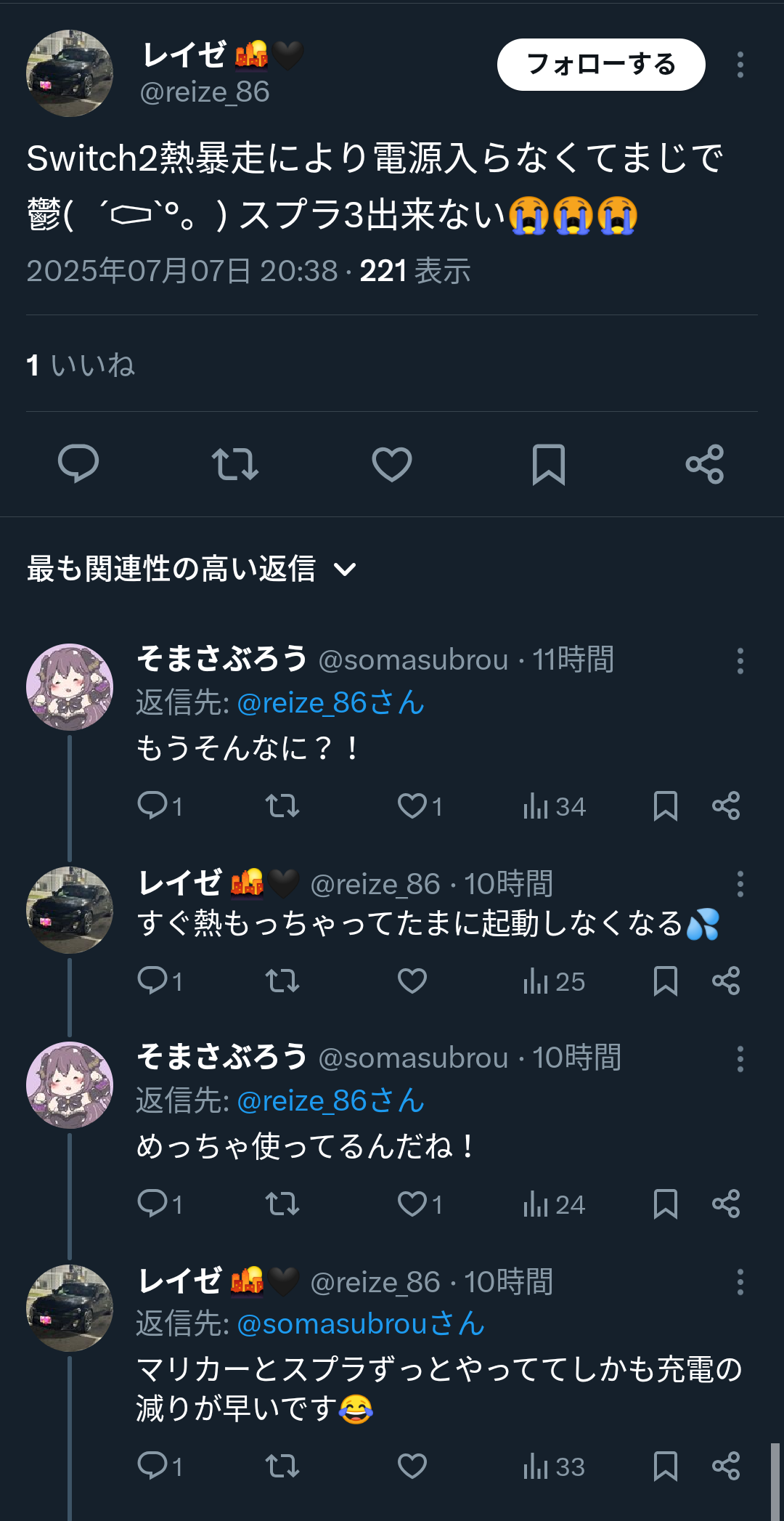The width and height of the screenshot is (784, 1521).
Task: Open overflow menu on the もうそんなに？！ reply
Action: [740, 661]
